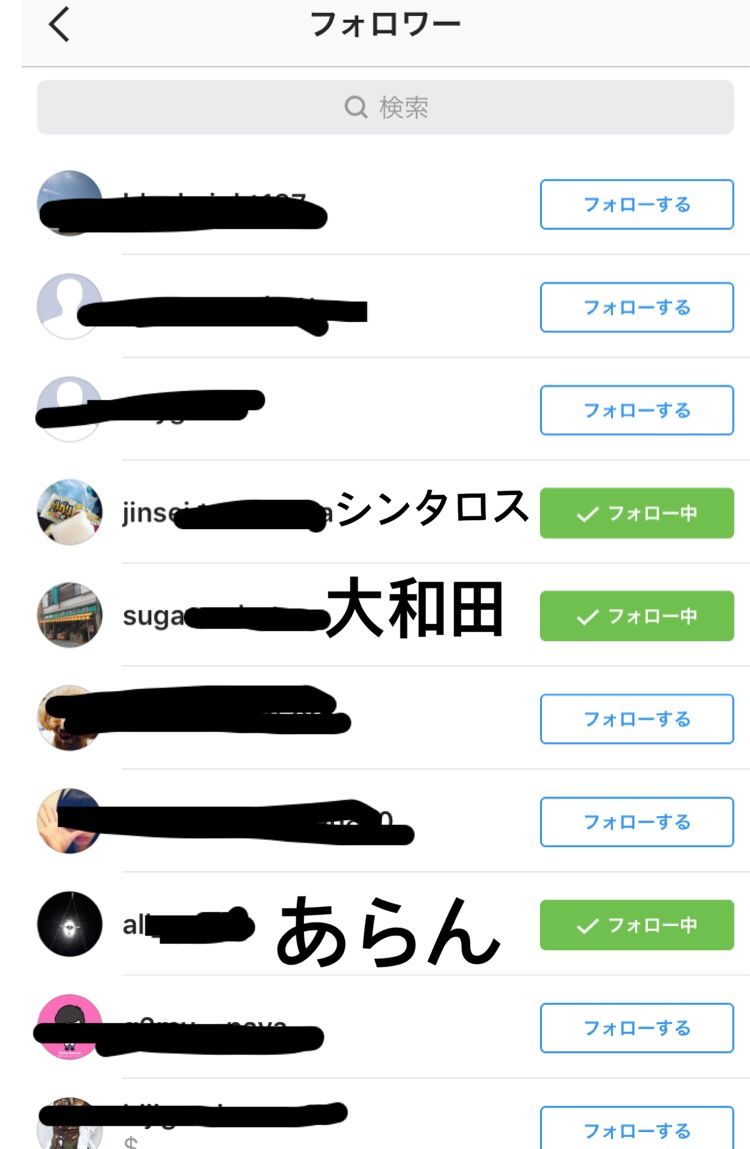Open the 検索 search field
Image resolution: width=750 pixels, height=1149 pixels.
click(385, 107)
